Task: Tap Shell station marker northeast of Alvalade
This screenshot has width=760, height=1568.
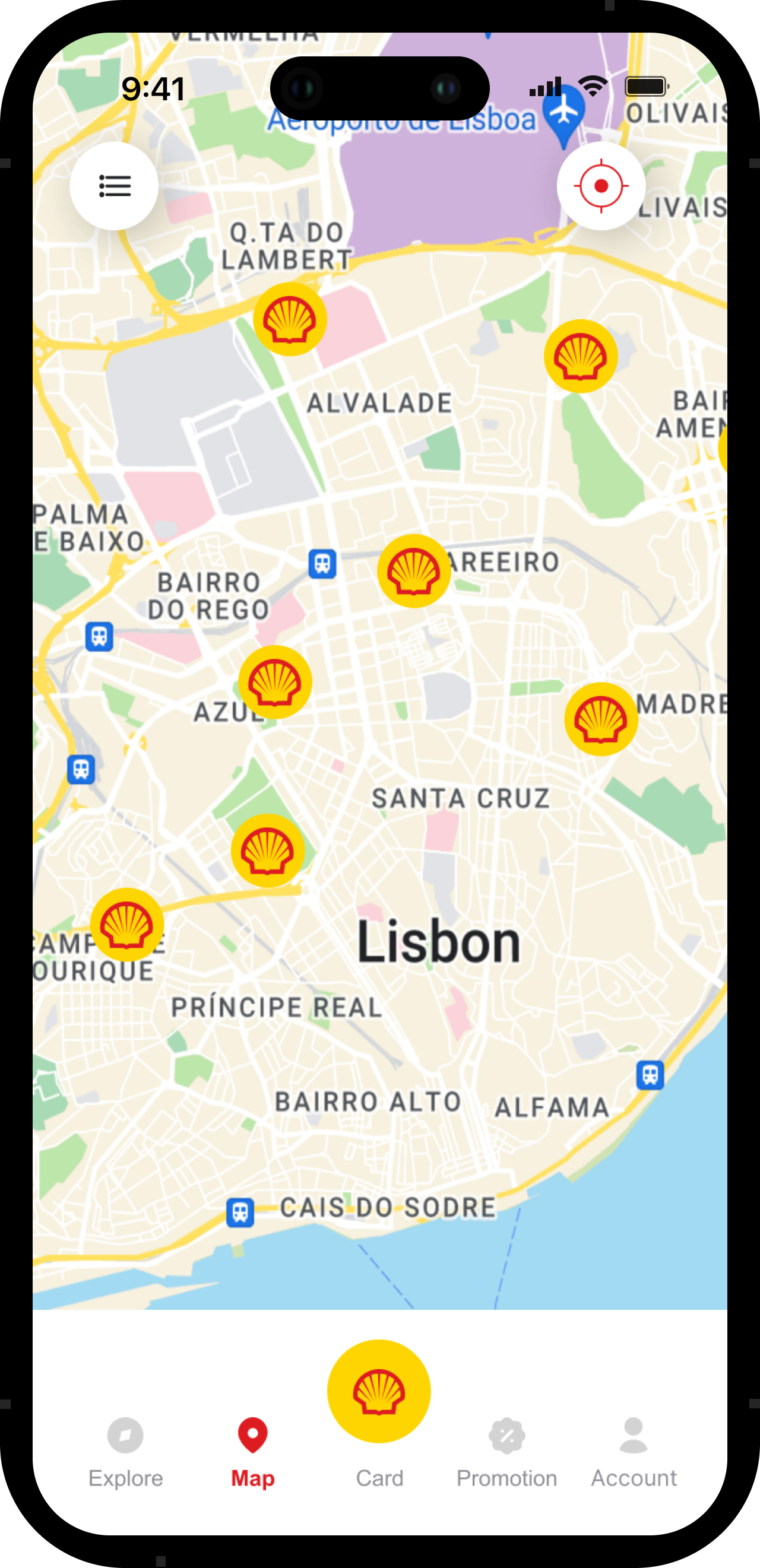Action: [x=580, y=356]
